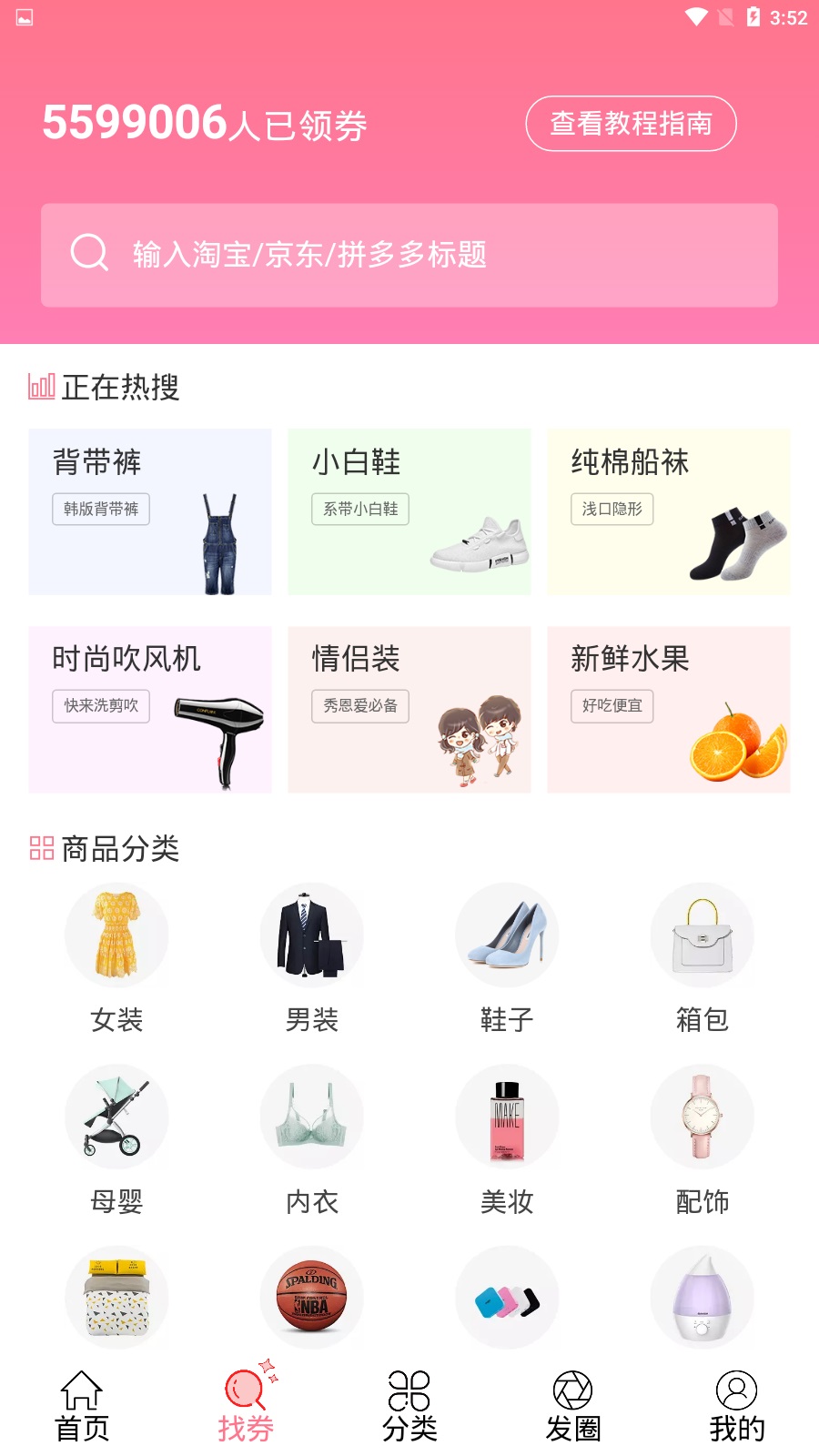
Task: Open the humidifier category icon
Action: (702, 1298)
